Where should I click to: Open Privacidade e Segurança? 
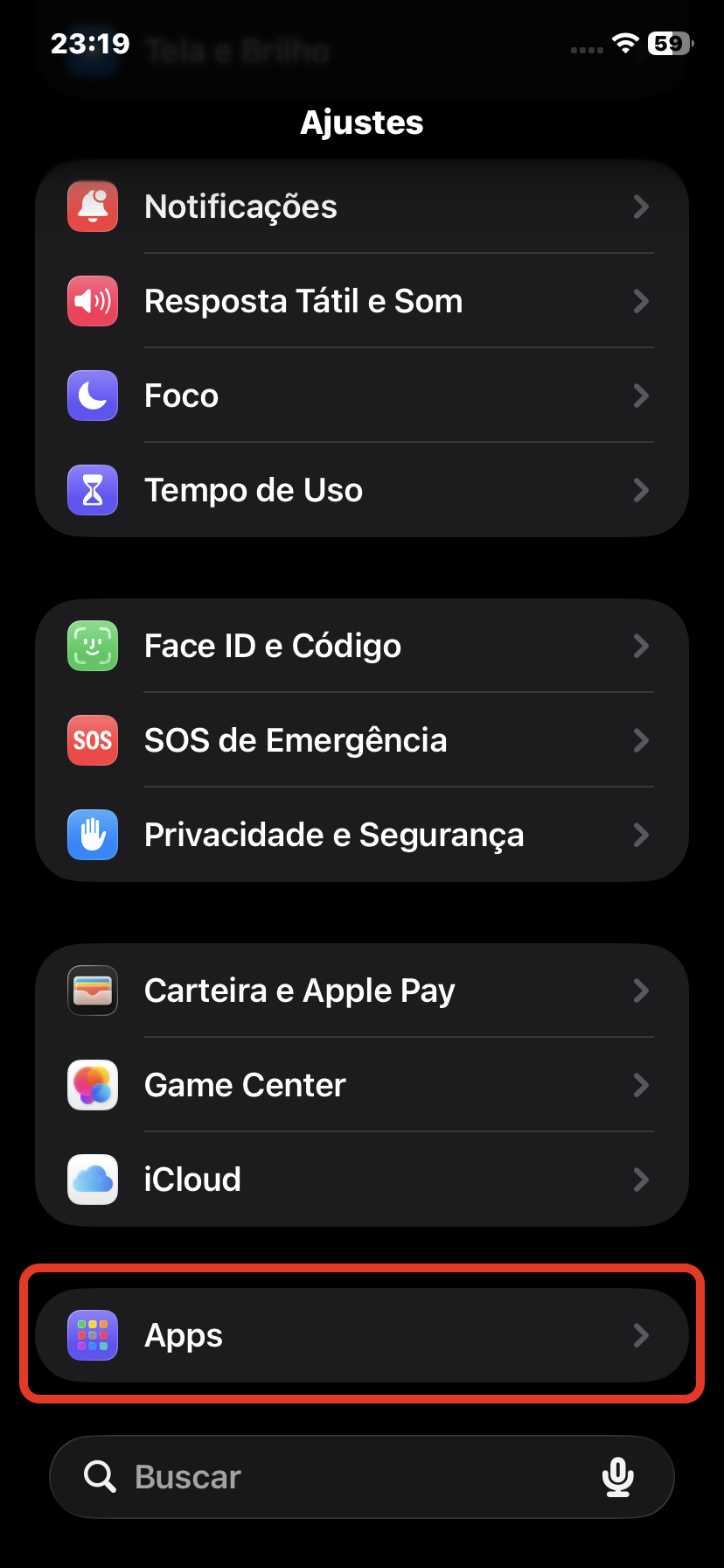(362, 836)
